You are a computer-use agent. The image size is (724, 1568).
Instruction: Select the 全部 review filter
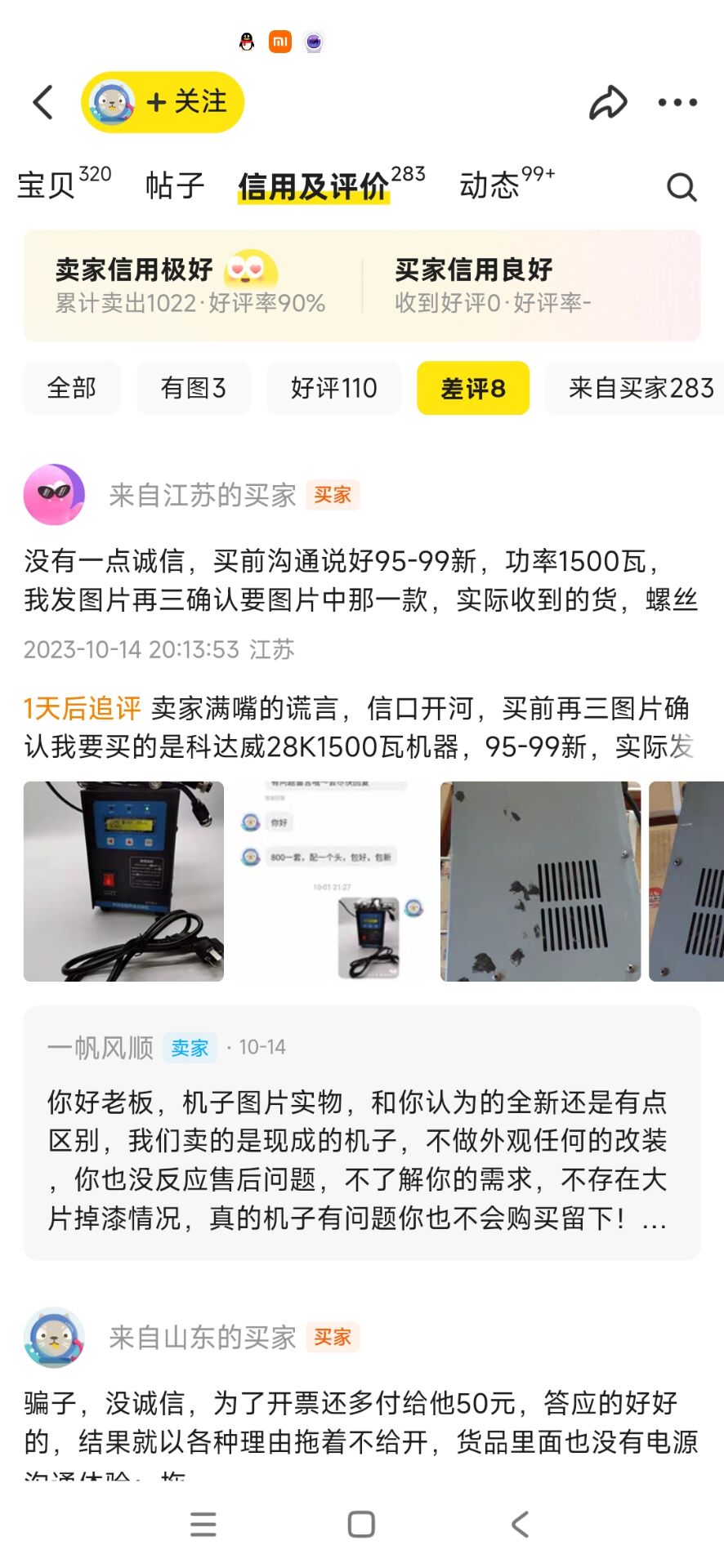(x=72, y=388)
